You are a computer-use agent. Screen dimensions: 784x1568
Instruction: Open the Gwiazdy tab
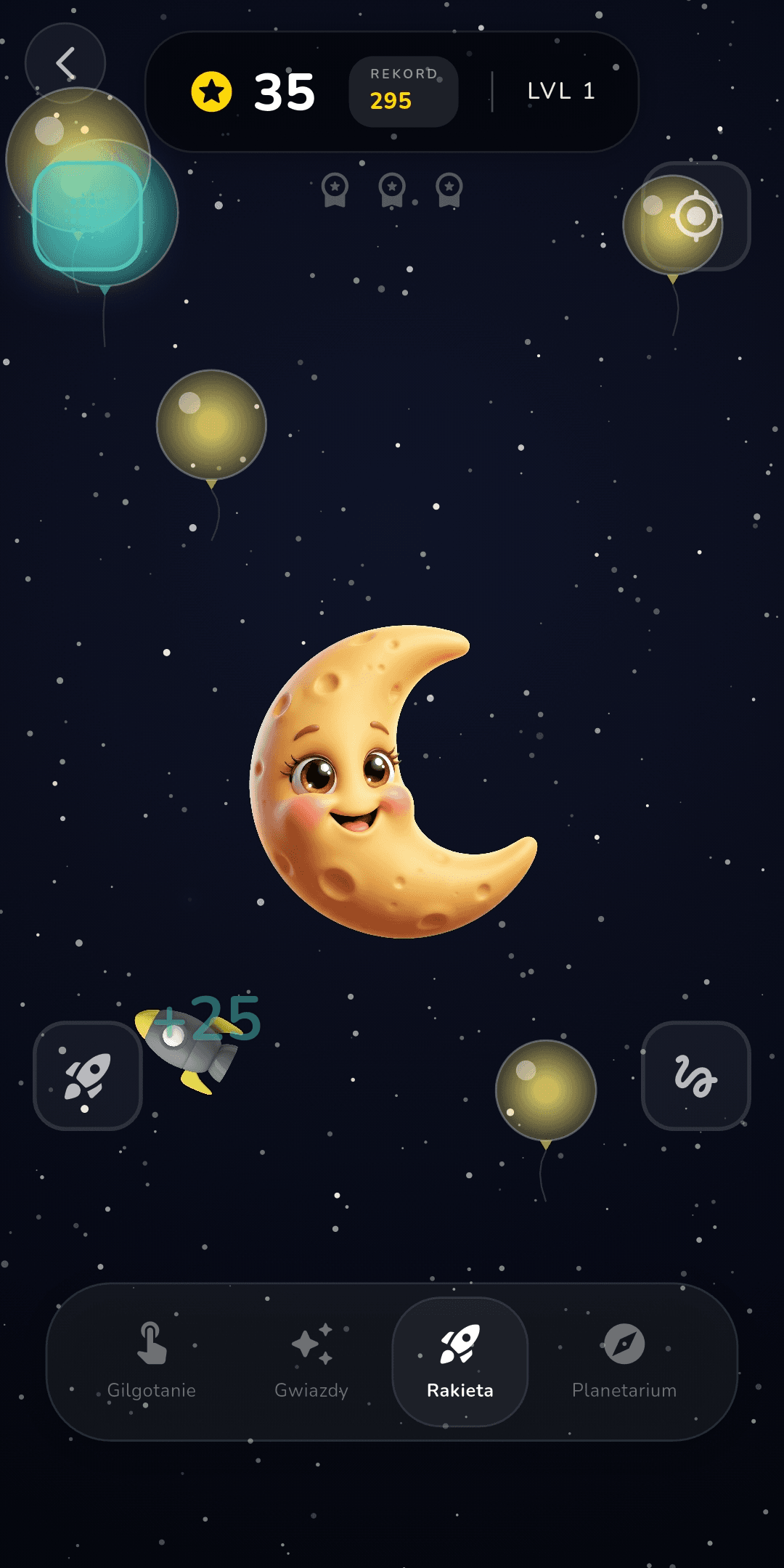click(x=311, y=1361)
